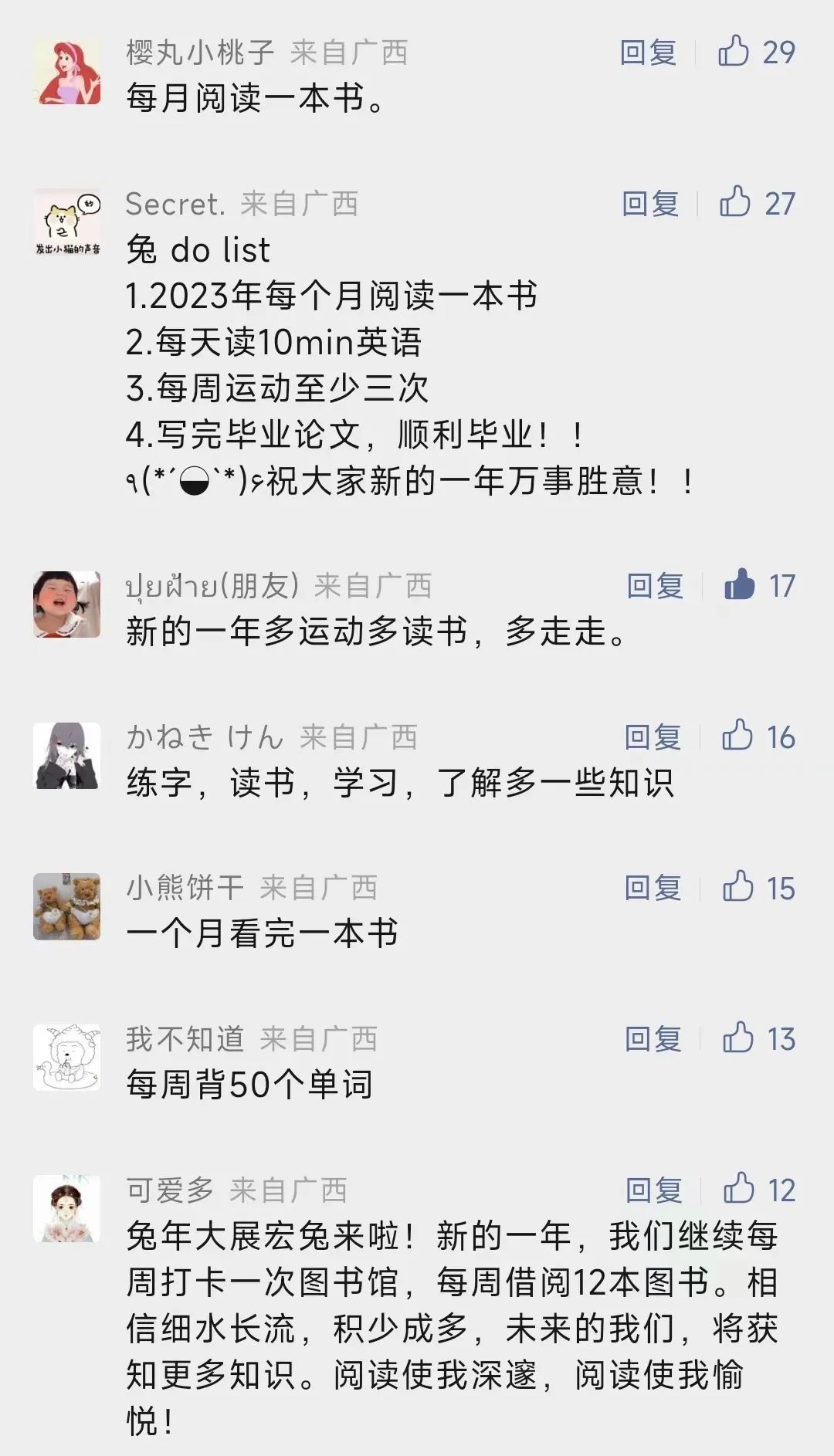Reply to the 多运动多读书 comment
Screen dimensions: 834x1456
click(655, 586)
